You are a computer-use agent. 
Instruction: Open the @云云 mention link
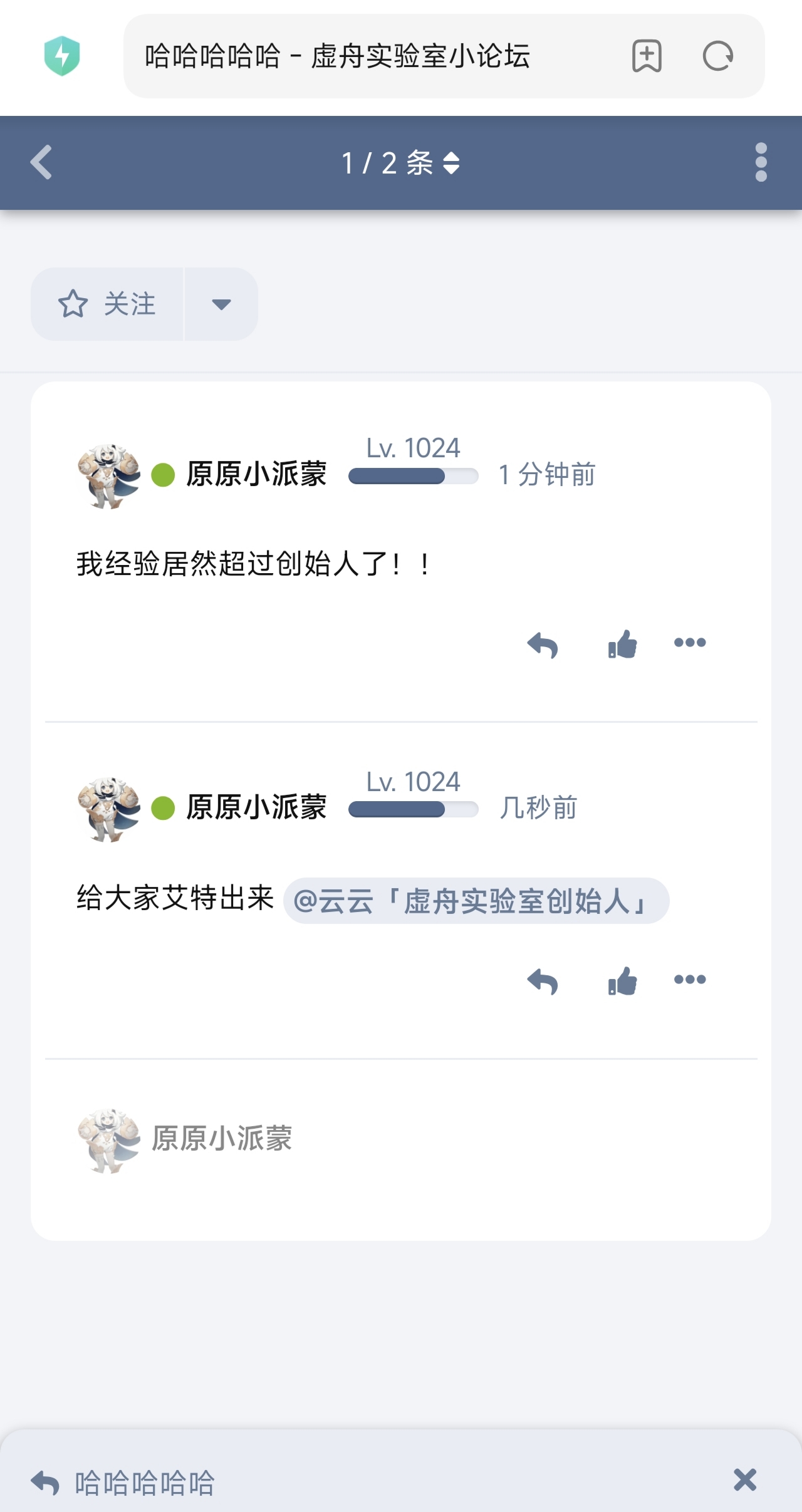click(x=476, y=901)
